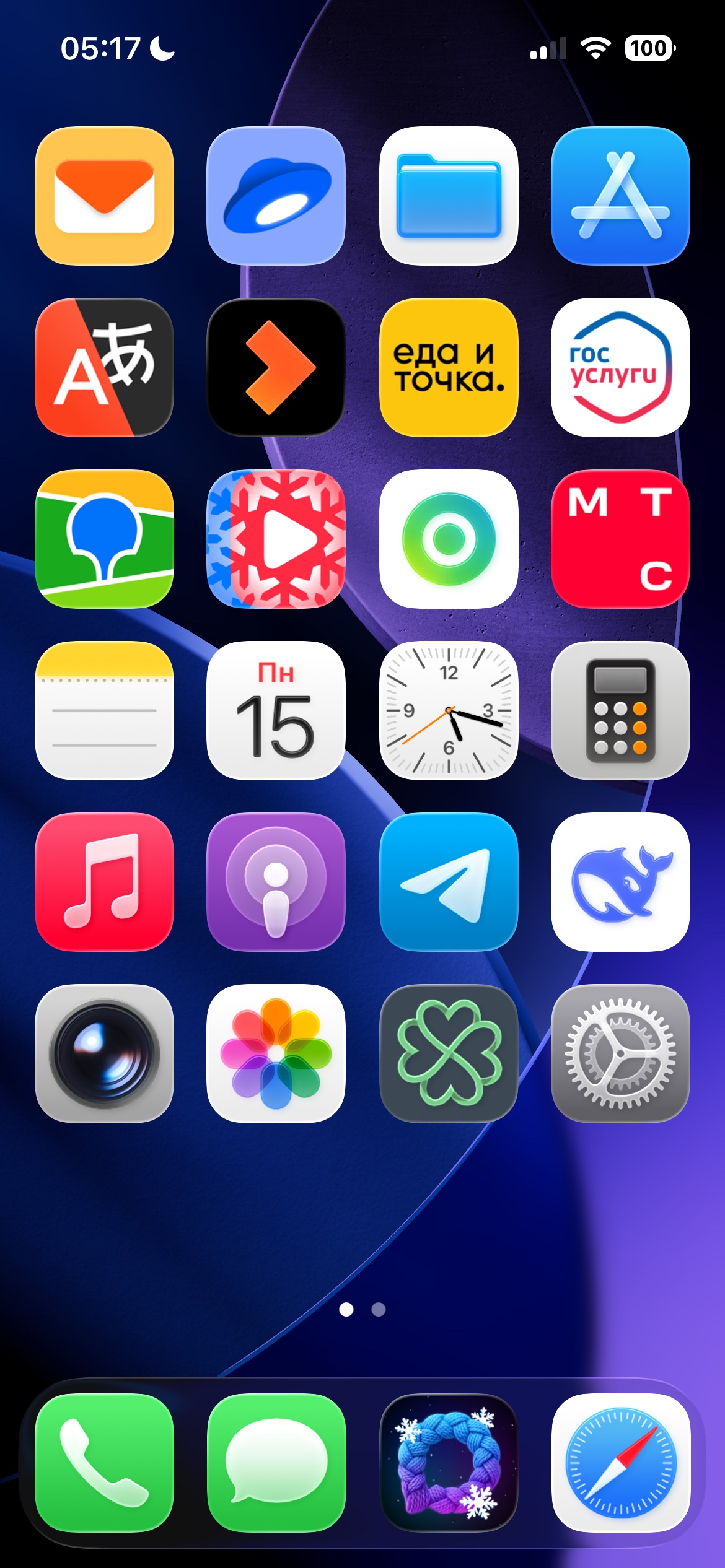Open Settings
Image resolution: width=725 pixels, height=1568 pixels.
click(x=620, y=1053)
